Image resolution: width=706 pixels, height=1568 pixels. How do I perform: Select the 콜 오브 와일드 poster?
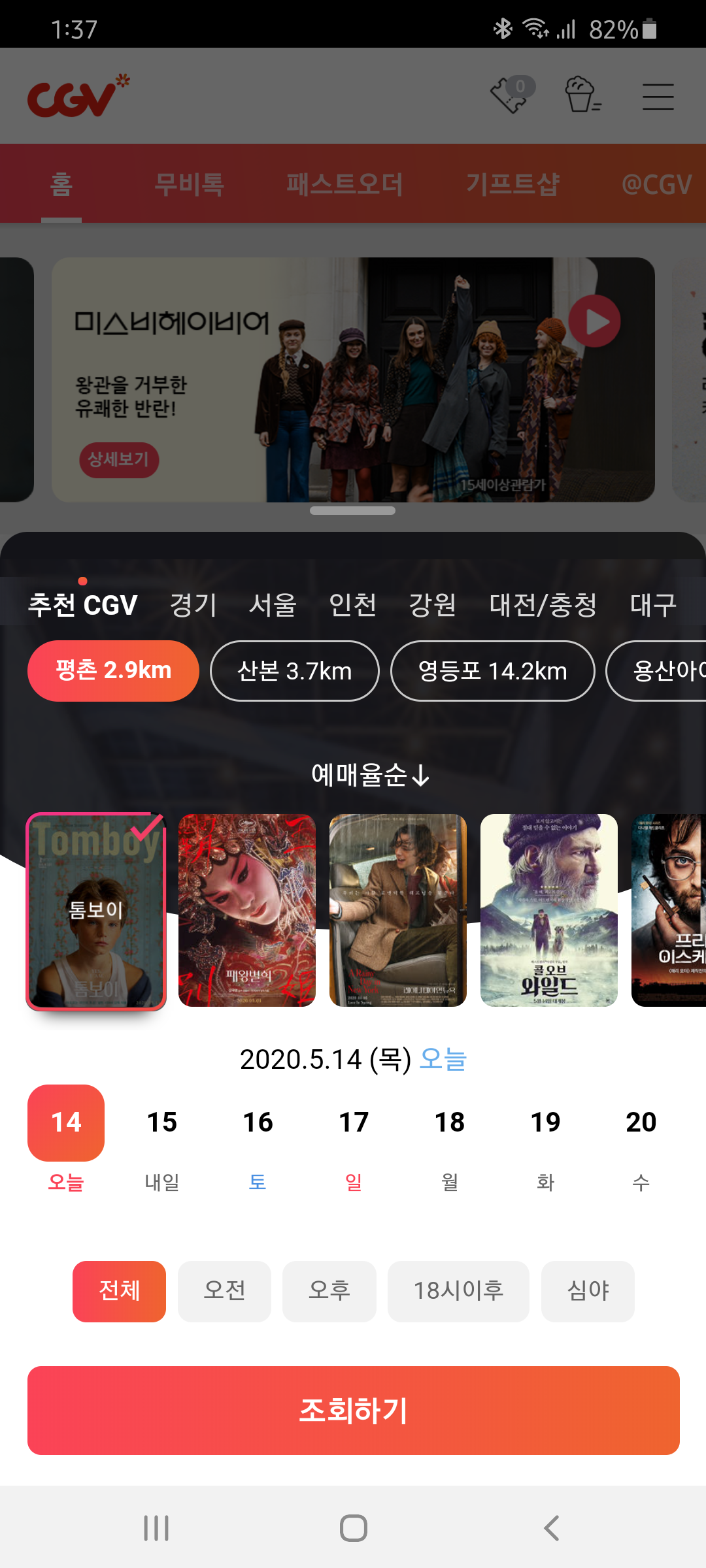pyautogui.click(x=548, y=910)
